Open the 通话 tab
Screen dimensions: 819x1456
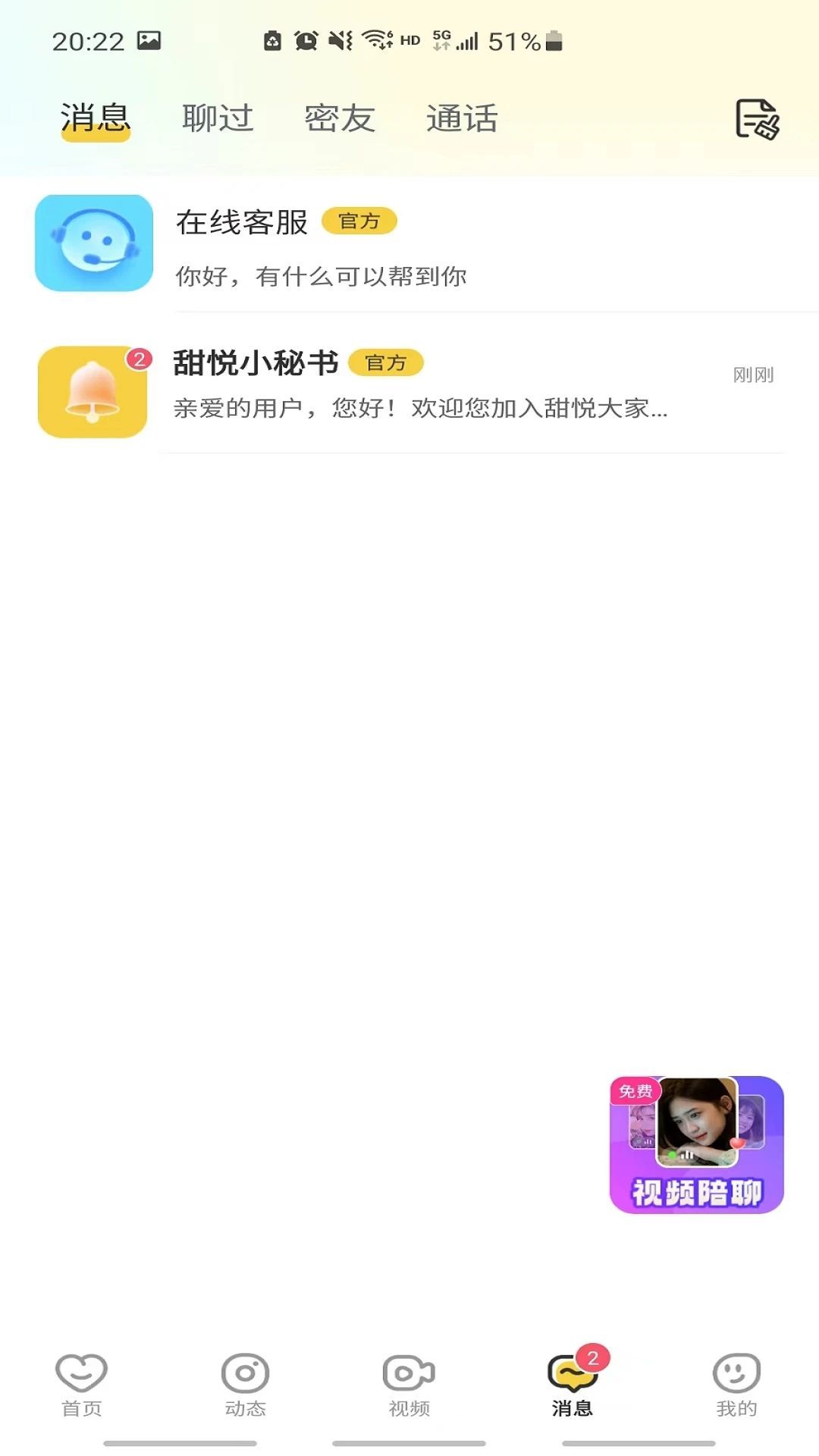click(462, 118)
